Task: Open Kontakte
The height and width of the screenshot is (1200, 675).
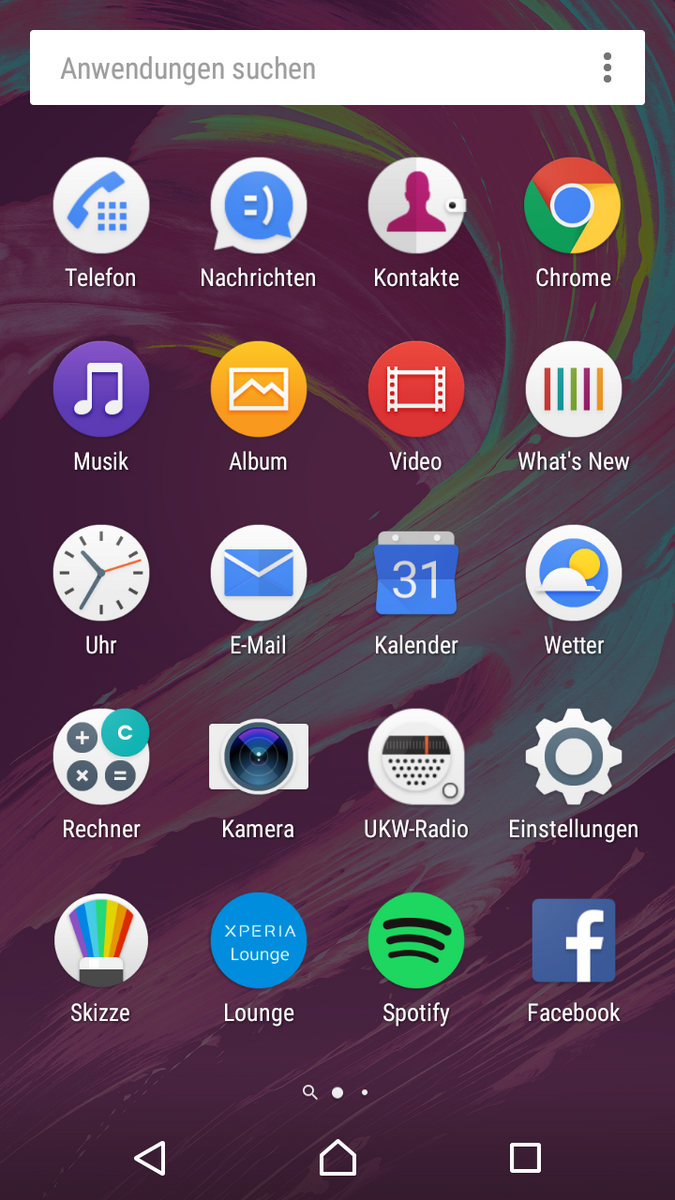Action: coord(416,206)
